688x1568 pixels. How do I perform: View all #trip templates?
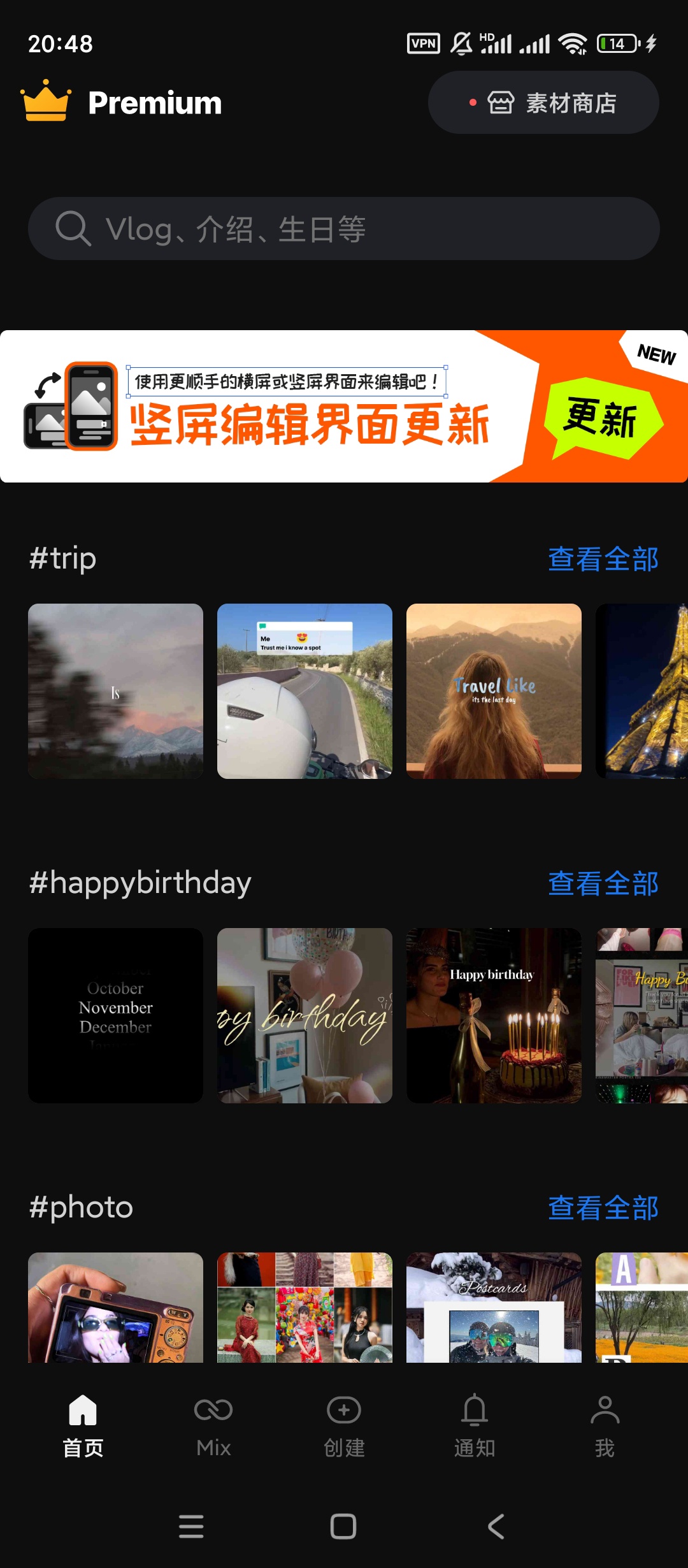[603, 559]
